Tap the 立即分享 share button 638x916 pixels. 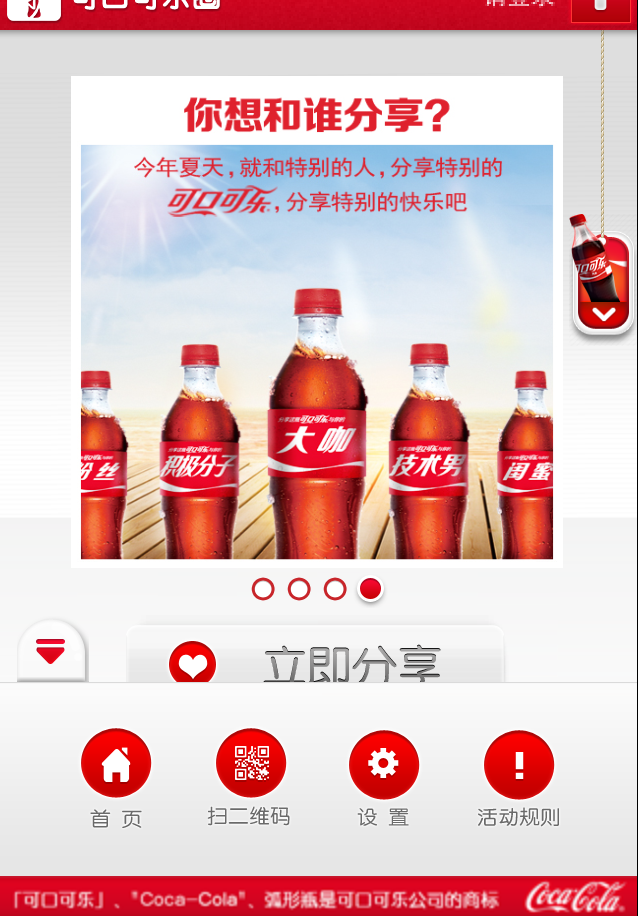click(x=315, y=660)
